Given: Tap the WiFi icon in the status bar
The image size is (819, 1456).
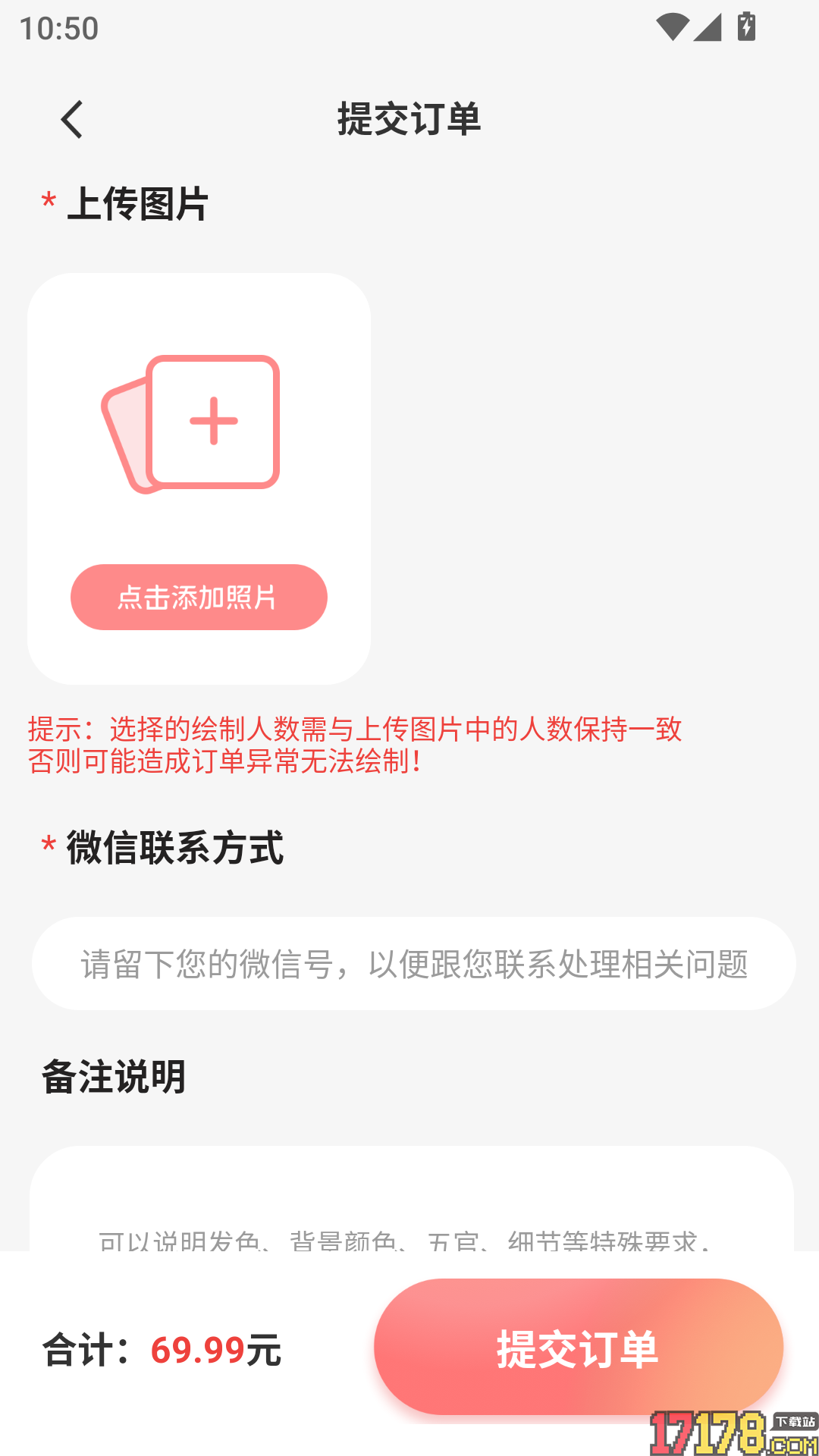Looking at the screenshot, I should [672, 25].
